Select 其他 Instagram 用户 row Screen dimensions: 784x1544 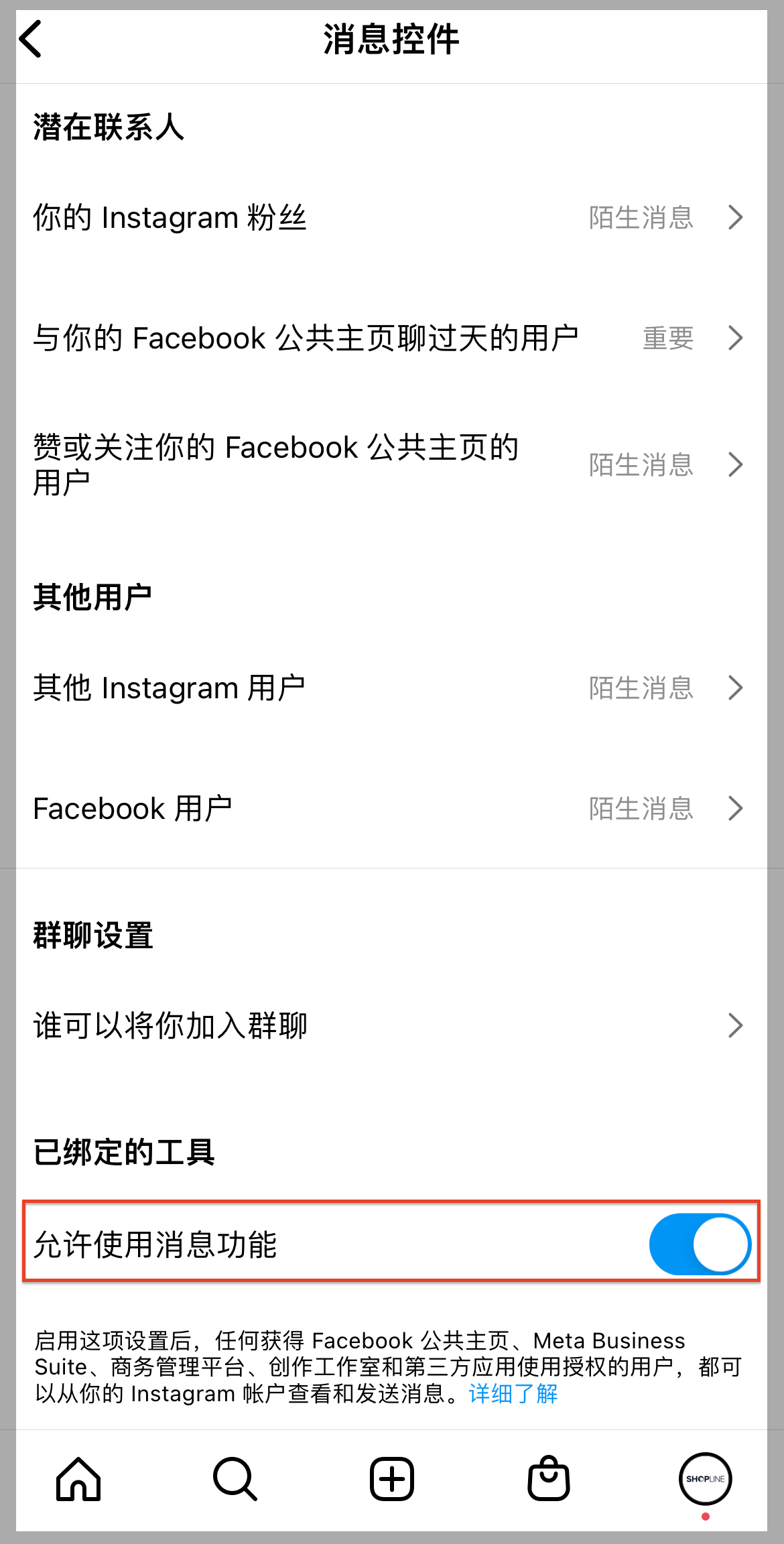[392, 688]
